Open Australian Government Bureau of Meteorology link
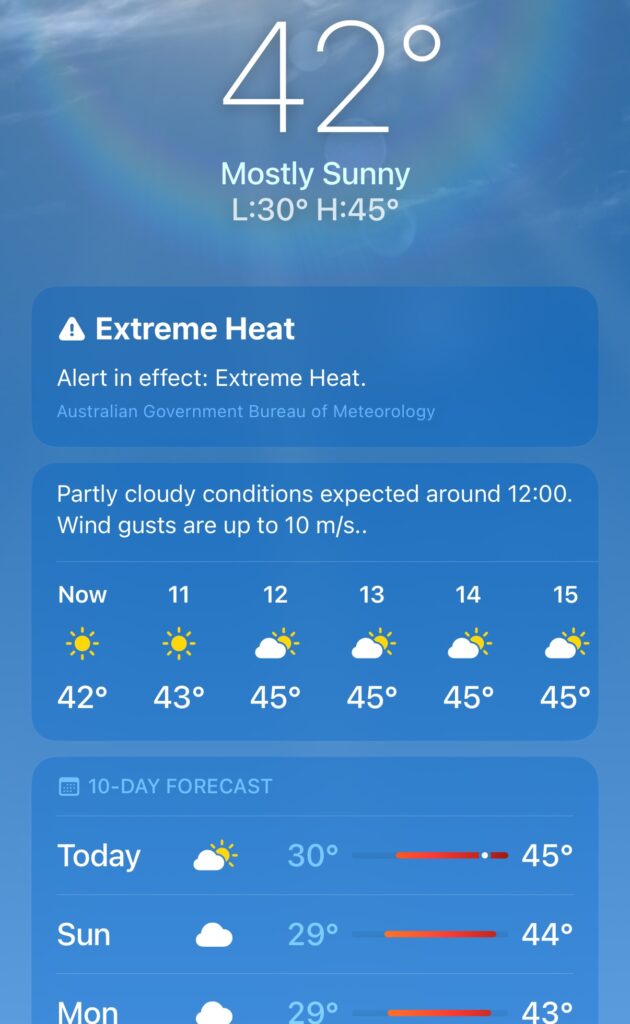 point(246,411)
